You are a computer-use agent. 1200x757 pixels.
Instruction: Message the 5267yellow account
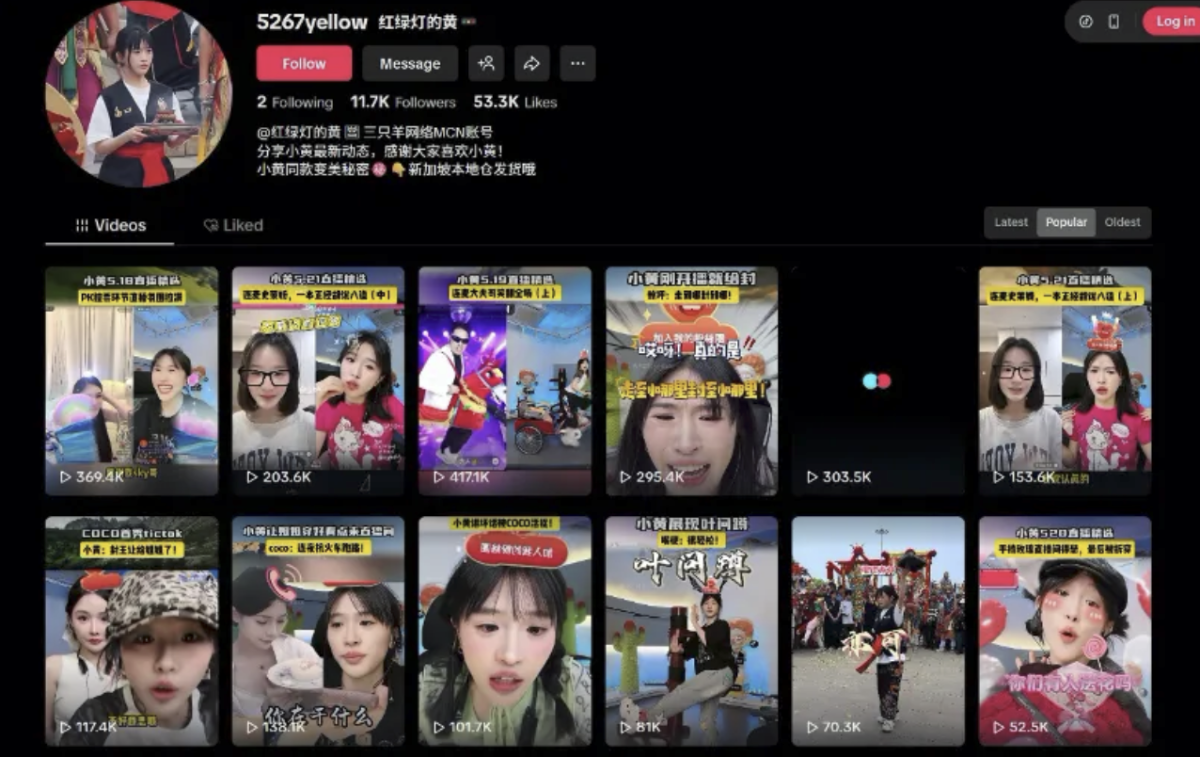click(410, 63)
